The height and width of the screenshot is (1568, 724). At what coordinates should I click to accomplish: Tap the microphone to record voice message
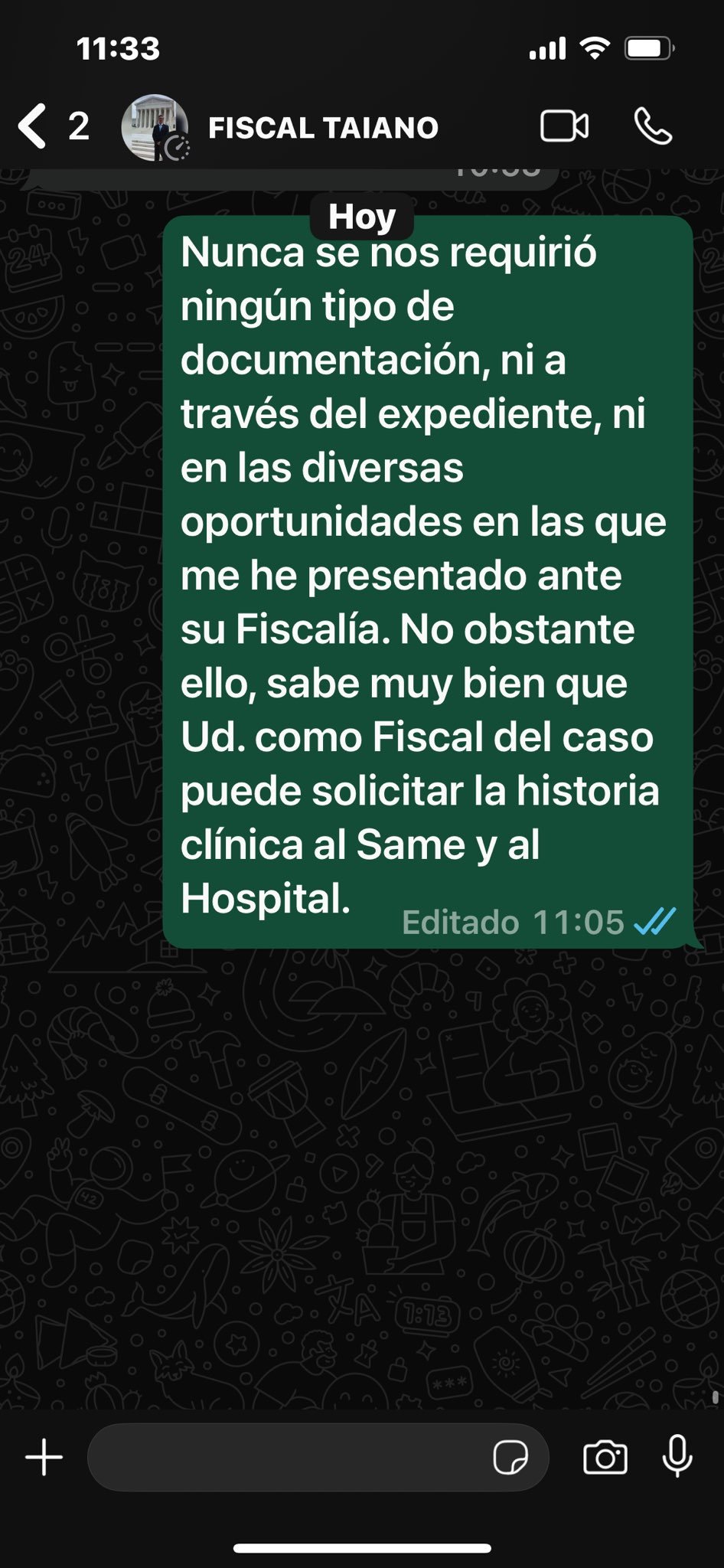pos(677,1455)
